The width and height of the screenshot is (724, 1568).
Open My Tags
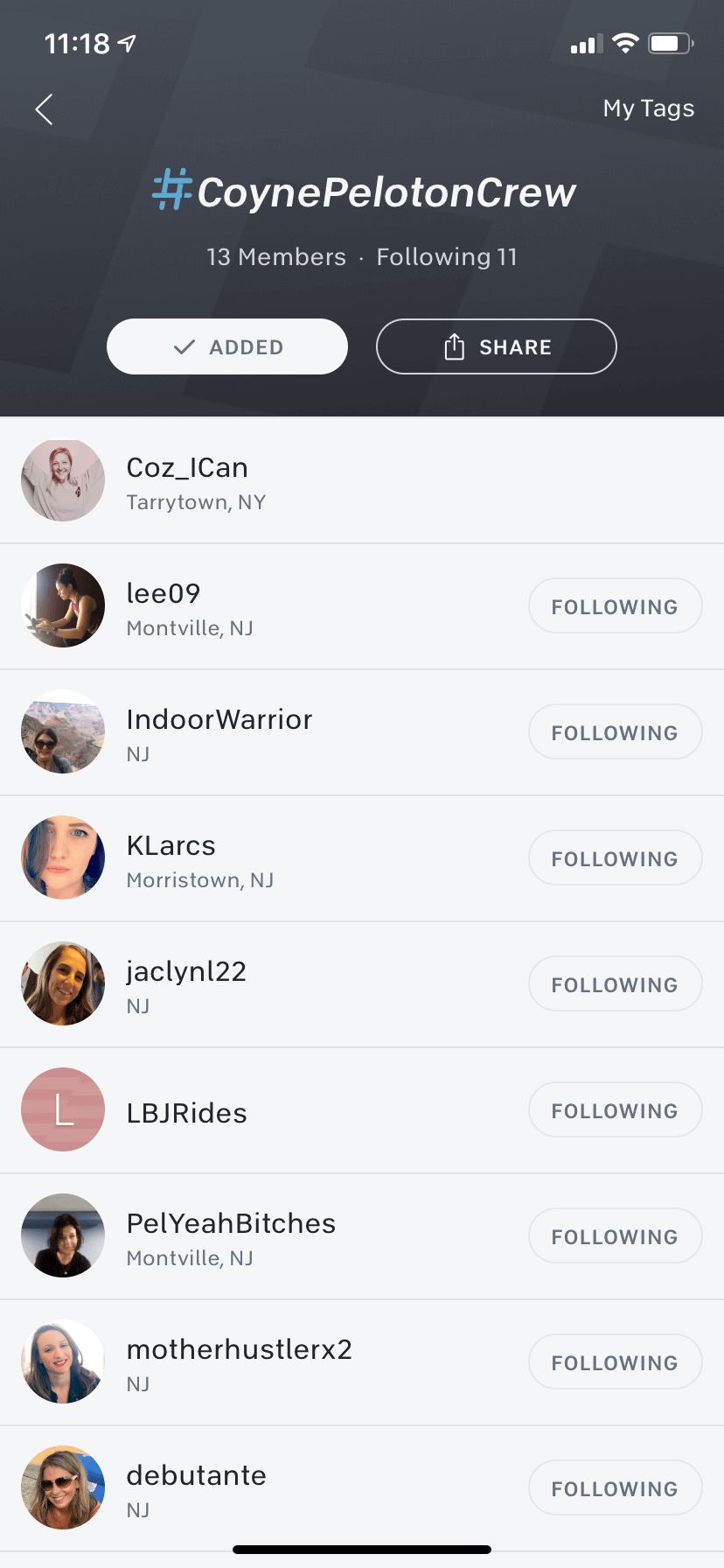648,108
